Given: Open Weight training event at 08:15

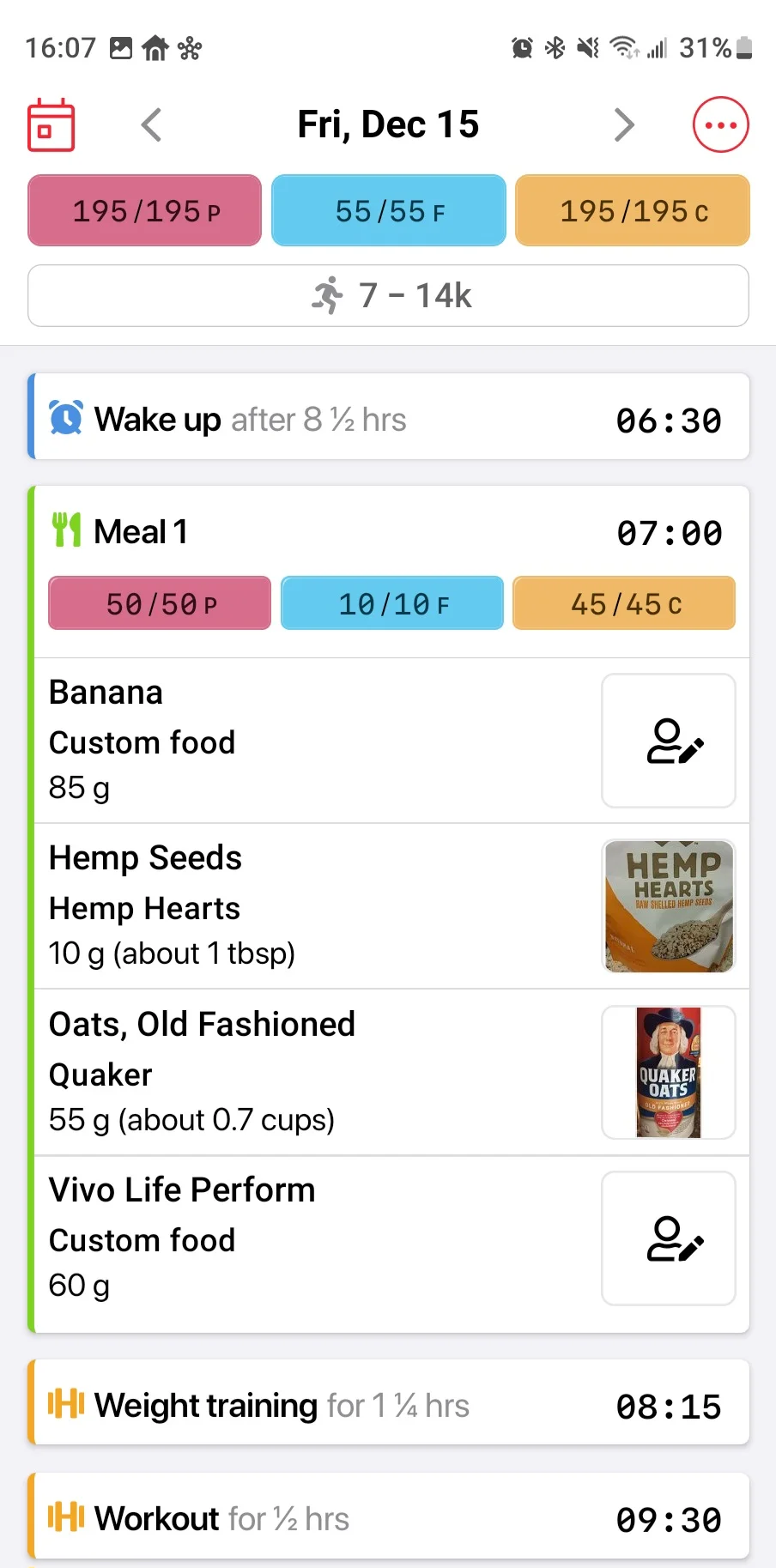Looking at the screenshot, I should [388, 1406].
